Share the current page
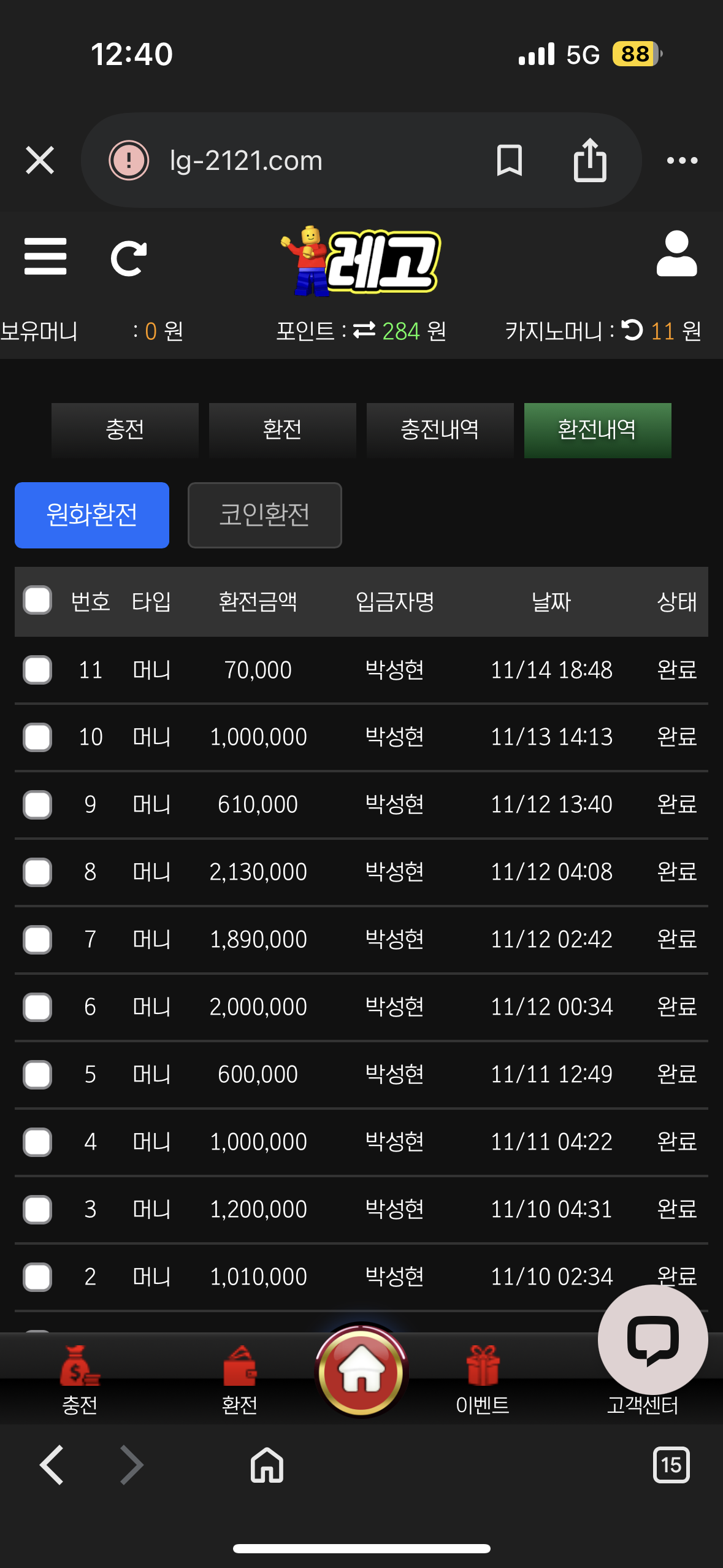The width and height of the screenshot is (723, 1568). click(x=589, y=161)
